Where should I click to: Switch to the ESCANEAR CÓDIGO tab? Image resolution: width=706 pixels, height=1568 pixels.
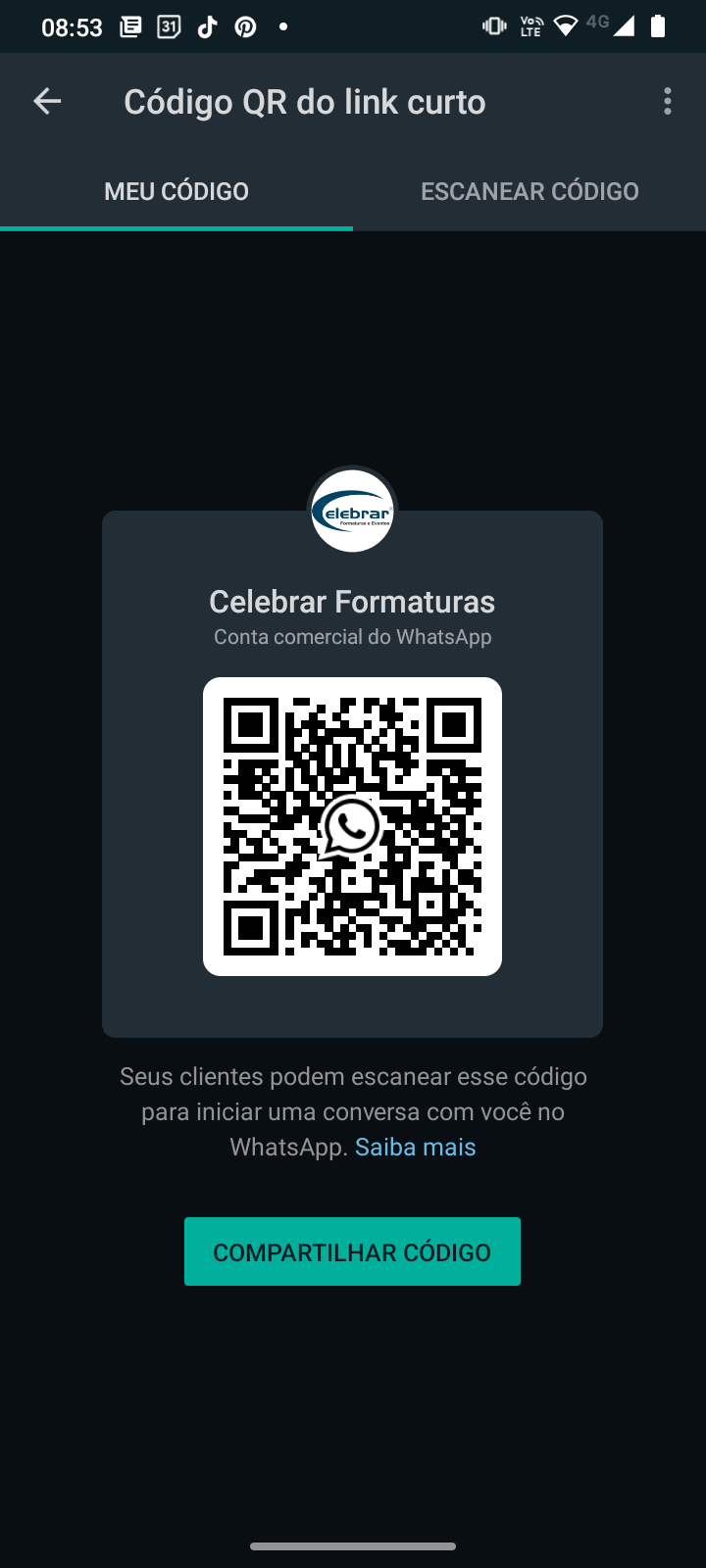[x=529, y=191]
